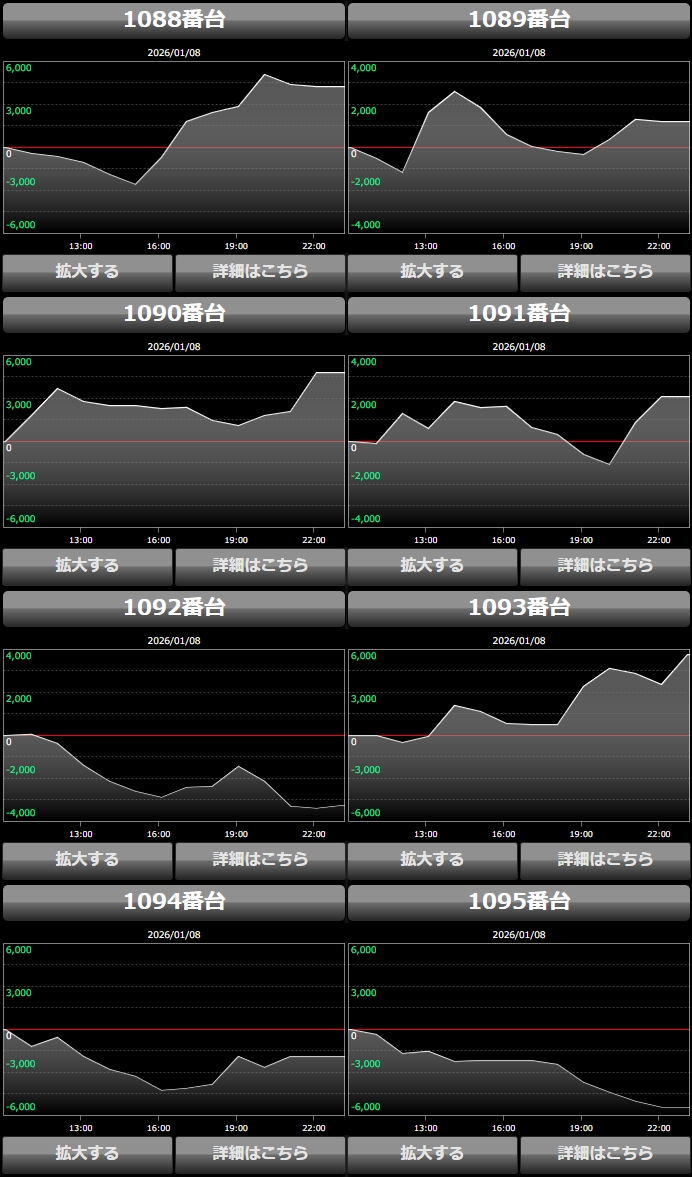Viewport: 692px width, 1177px height.
Task: View details of machine 1095番台
Action: coord(605,1153)
